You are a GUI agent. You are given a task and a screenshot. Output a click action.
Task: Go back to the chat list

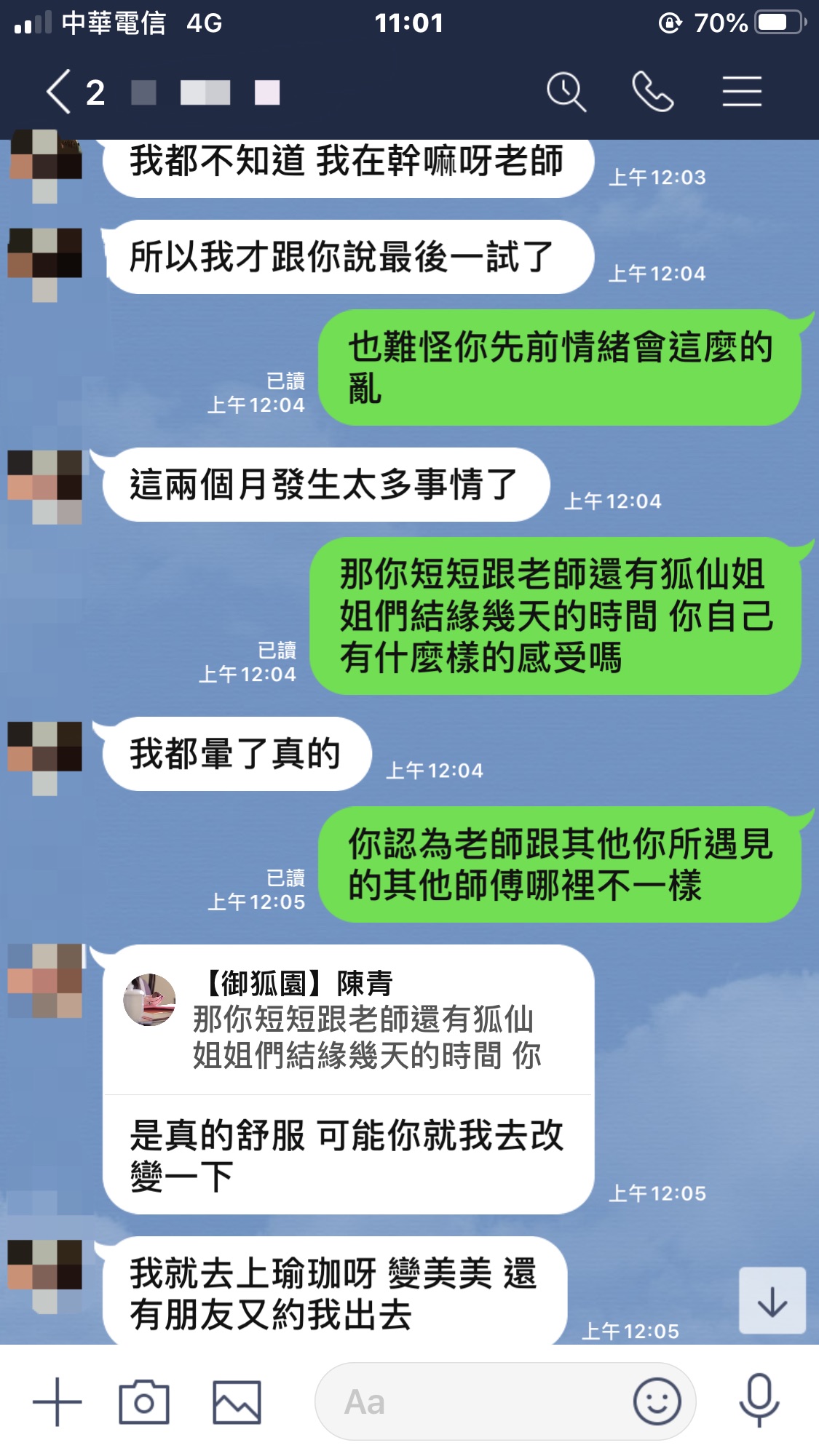[60, 92]
